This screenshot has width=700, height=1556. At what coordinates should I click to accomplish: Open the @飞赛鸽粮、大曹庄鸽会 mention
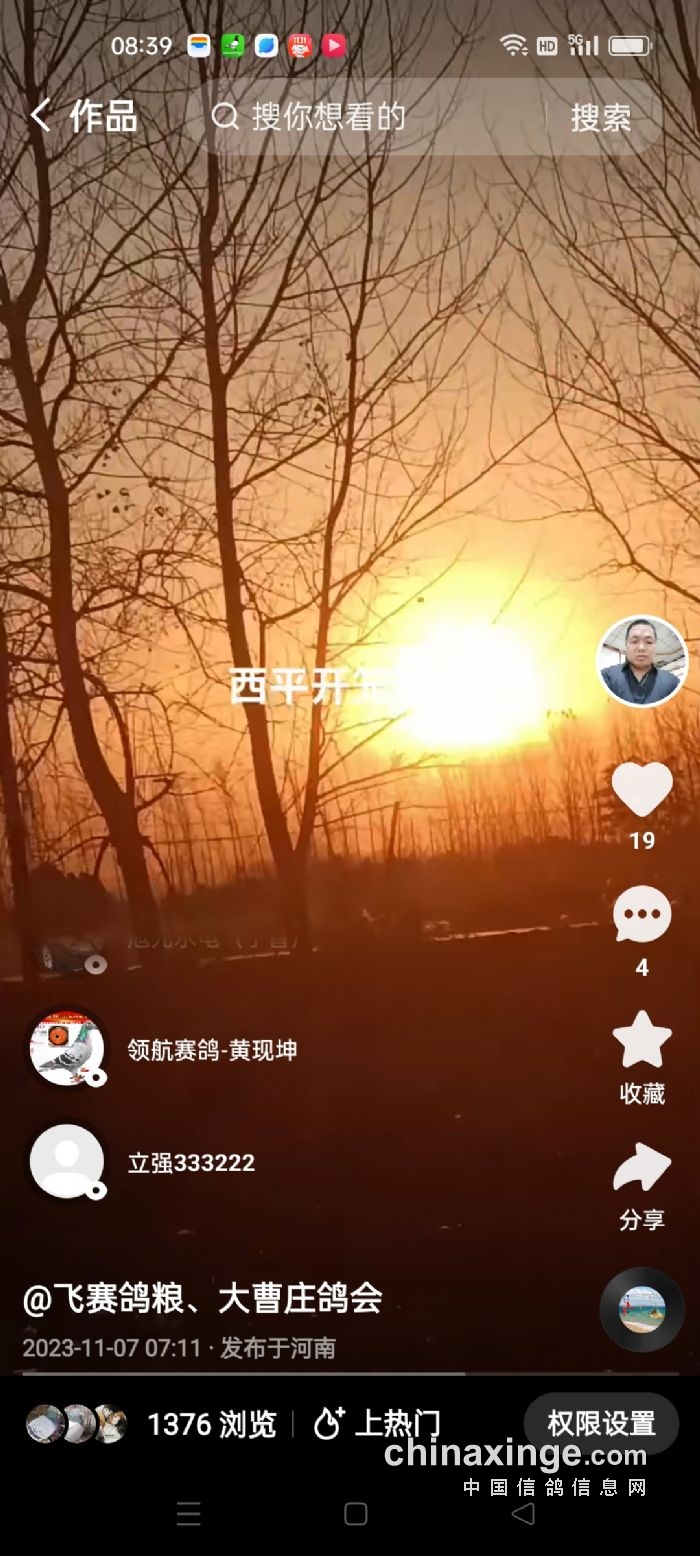tap(203, 1298)
